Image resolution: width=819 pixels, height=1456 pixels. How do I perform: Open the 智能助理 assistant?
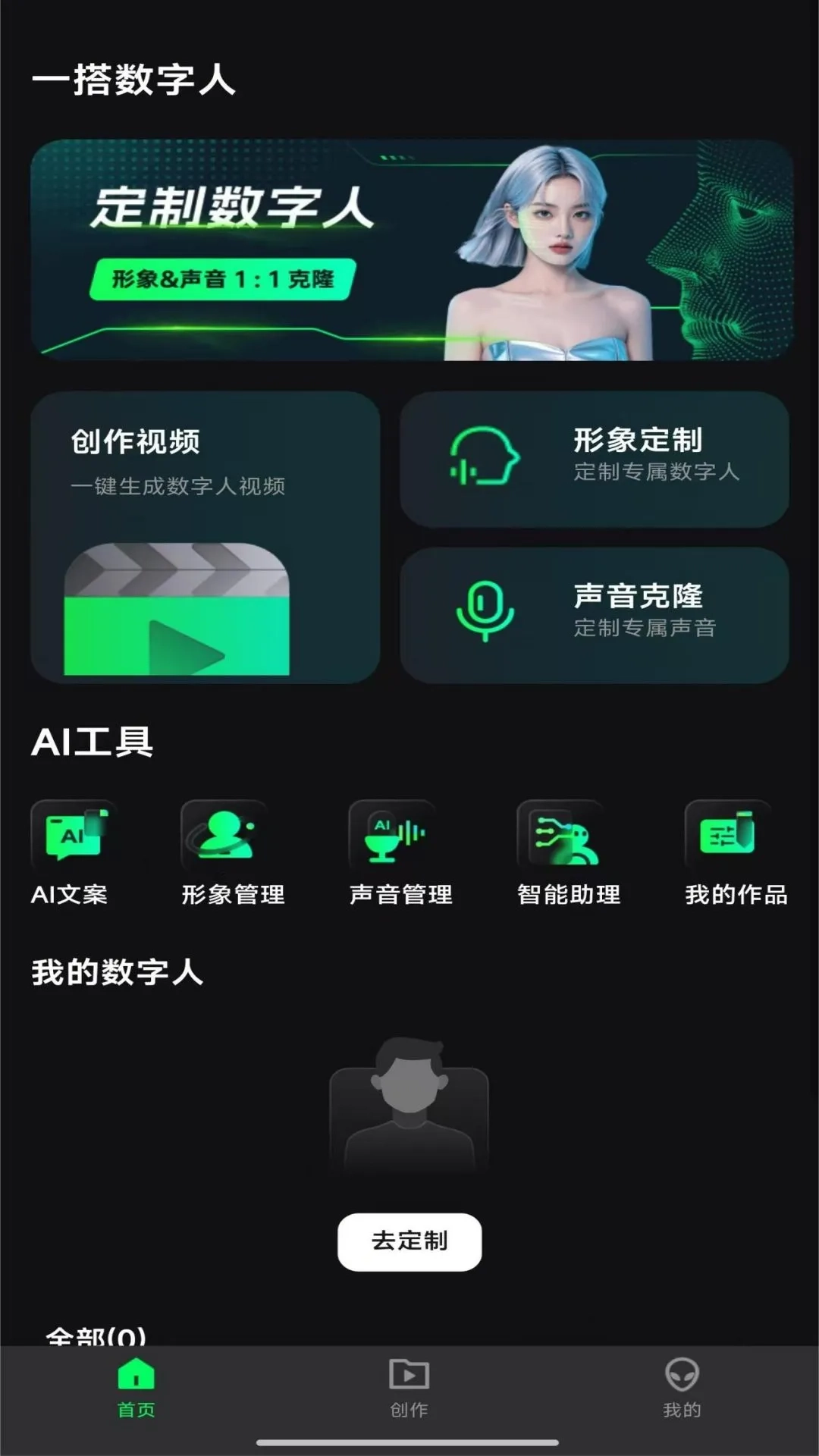(x=568, y=852)
